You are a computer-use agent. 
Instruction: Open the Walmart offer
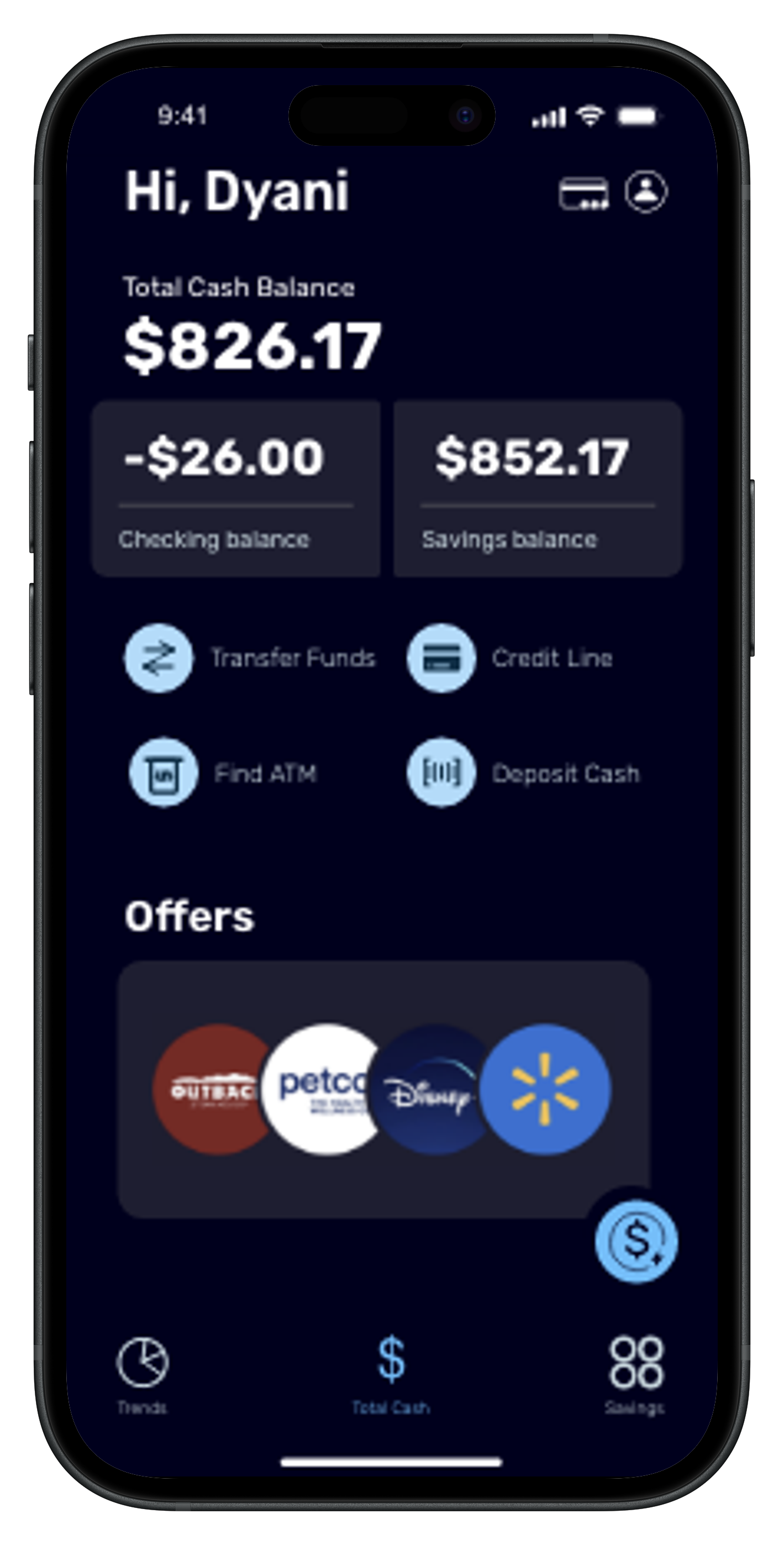point(545,1089)
